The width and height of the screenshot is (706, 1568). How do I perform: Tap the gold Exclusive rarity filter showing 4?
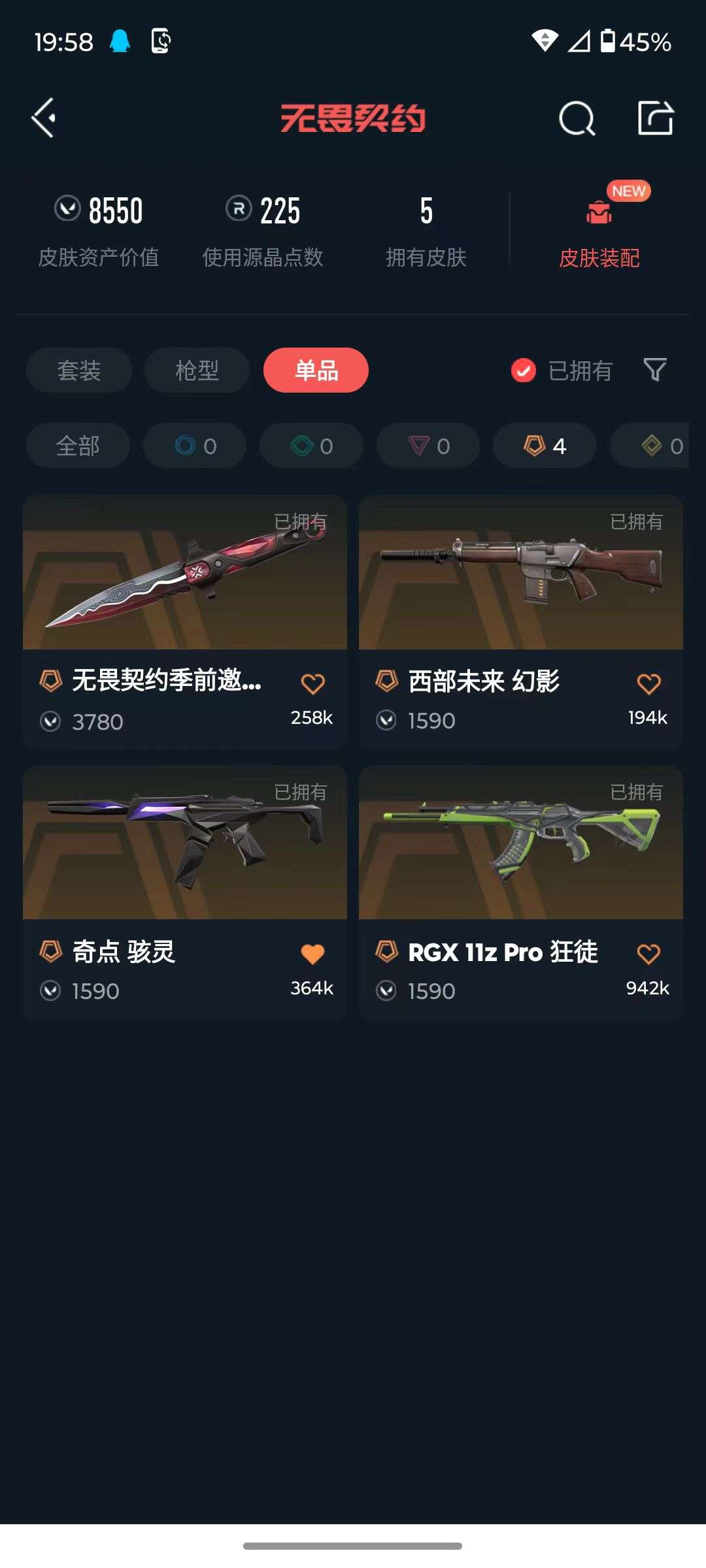pyautogui.click(x=543, y=445)
